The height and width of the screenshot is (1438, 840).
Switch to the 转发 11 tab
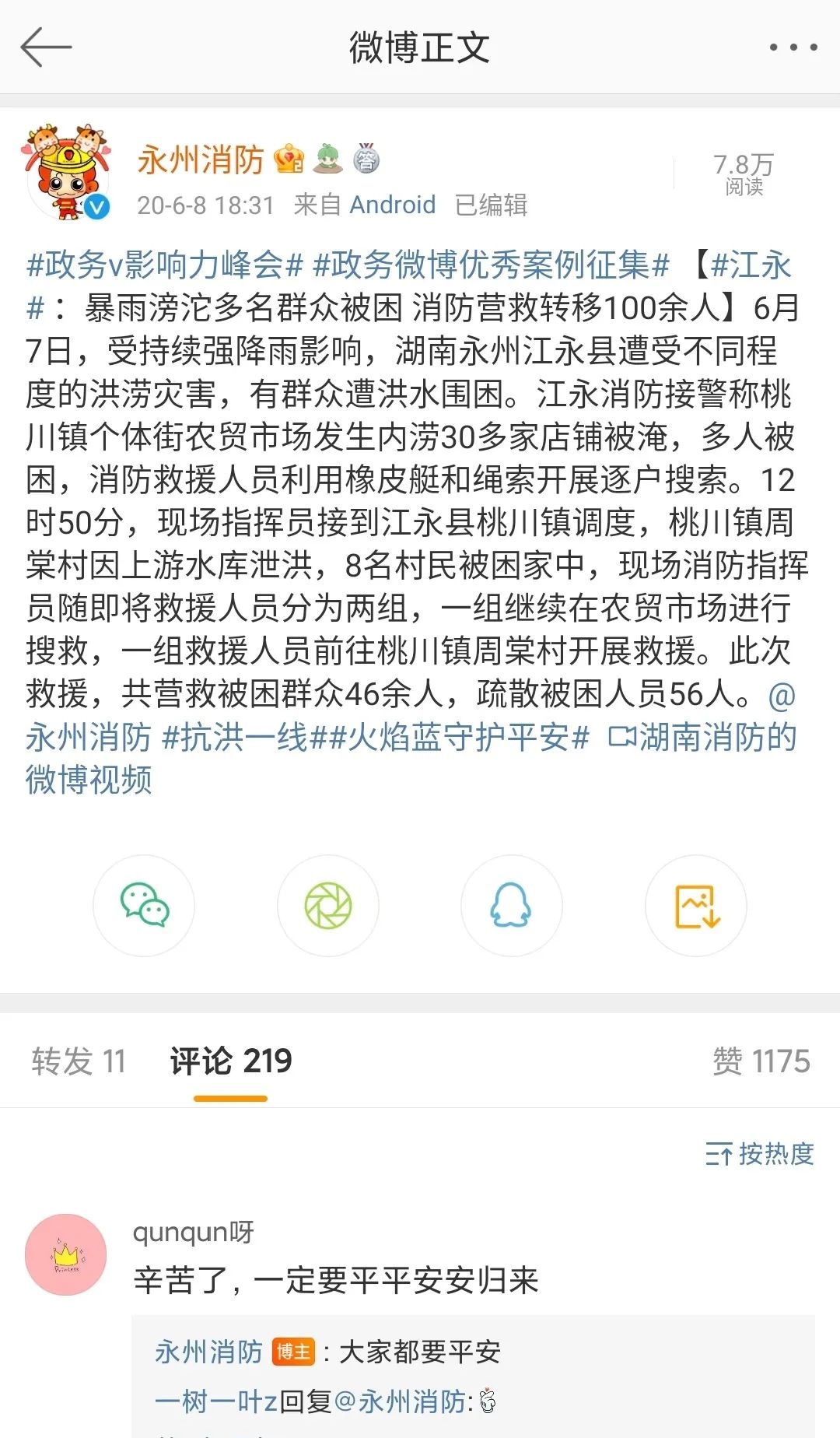pyautogui.click(x=79, y=1061)
